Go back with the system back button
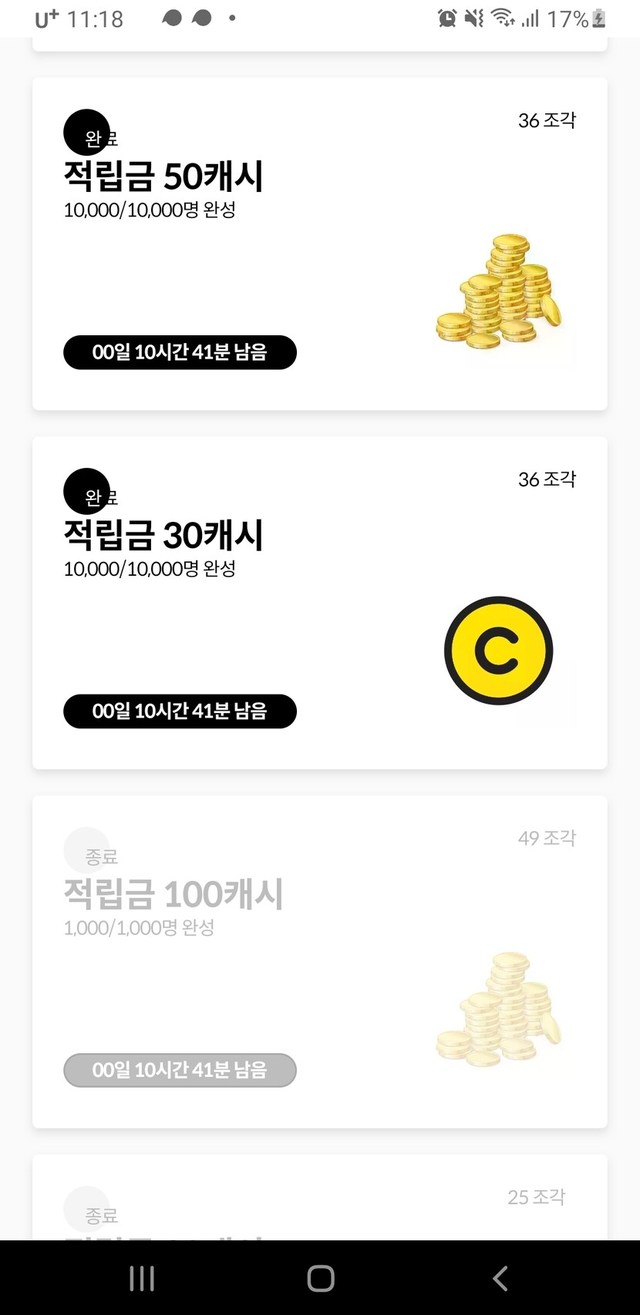The image size is (640, 1315). point(500,1277)
